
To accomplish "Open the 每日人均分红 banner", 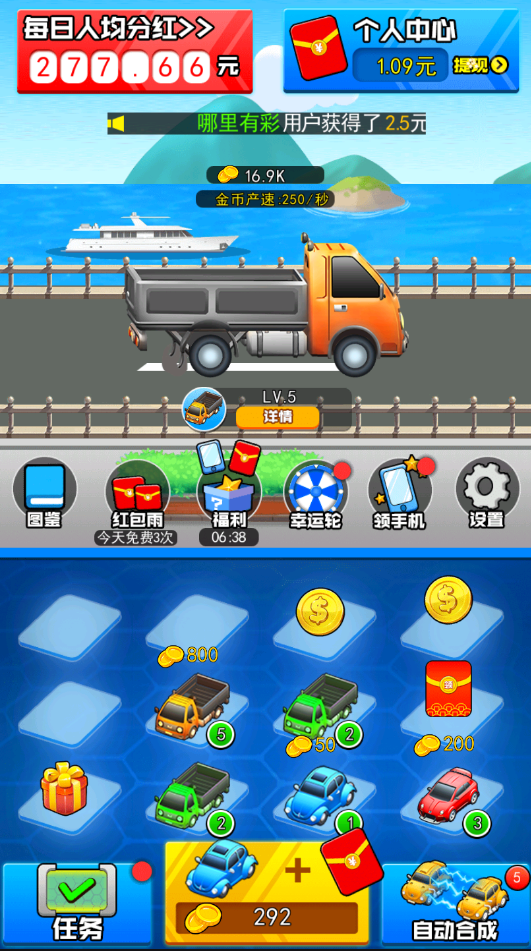I will click(x=135, y=52).
